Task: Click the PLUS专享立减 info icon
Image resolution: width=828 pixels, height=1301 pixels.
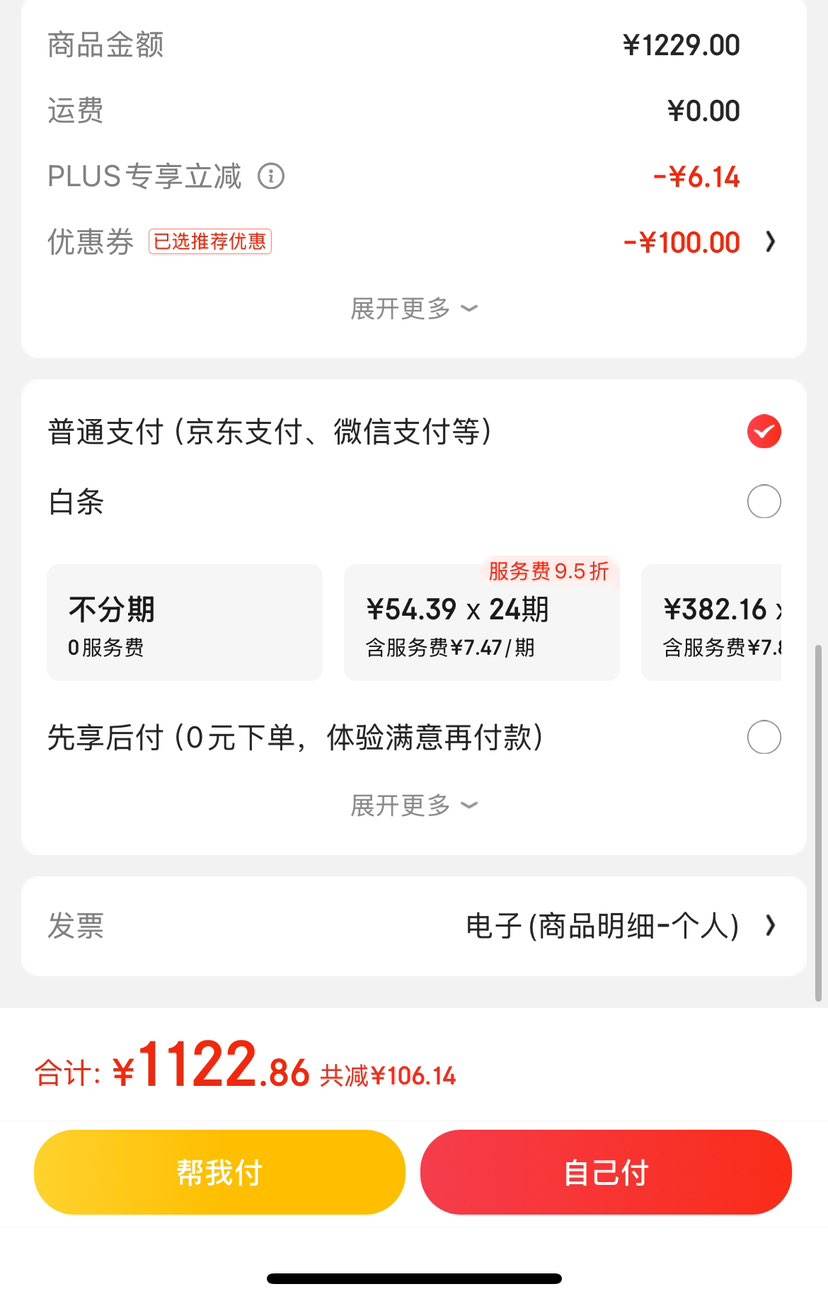Action: pos(271,176)
